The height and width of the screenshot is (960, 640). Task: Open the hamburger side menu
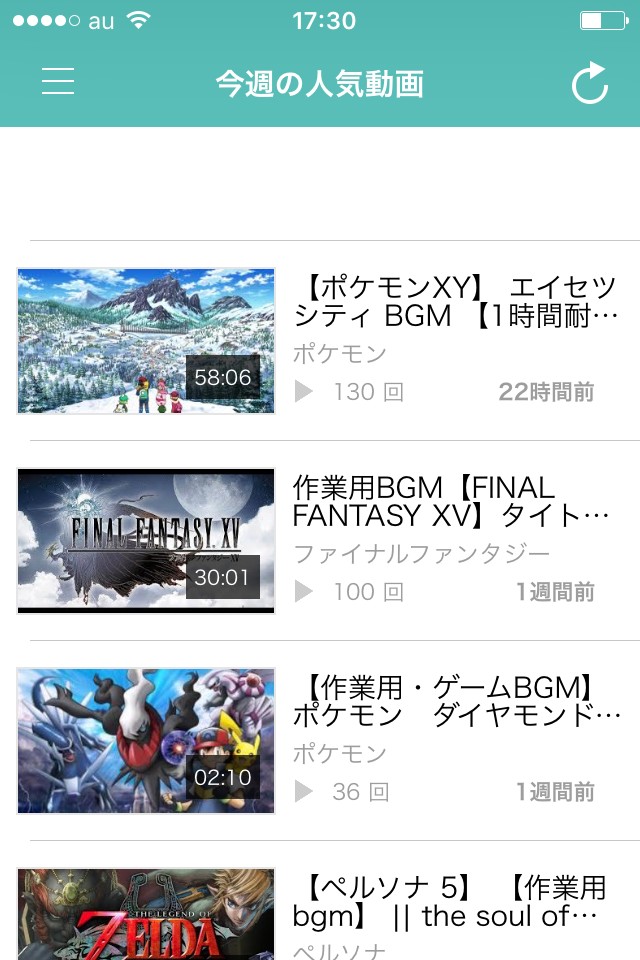point(58,82)
